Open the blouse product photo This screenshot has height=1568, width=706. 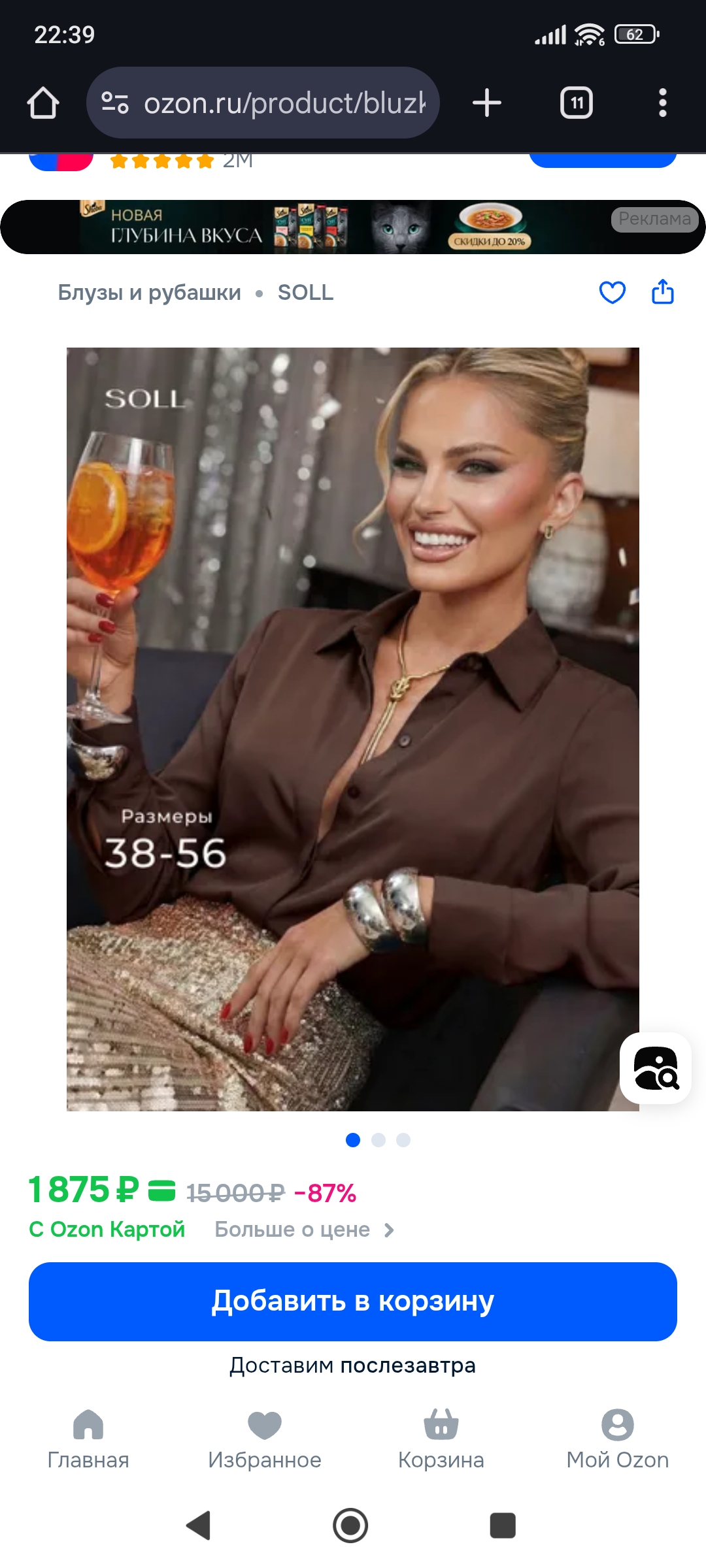(353, 728)
